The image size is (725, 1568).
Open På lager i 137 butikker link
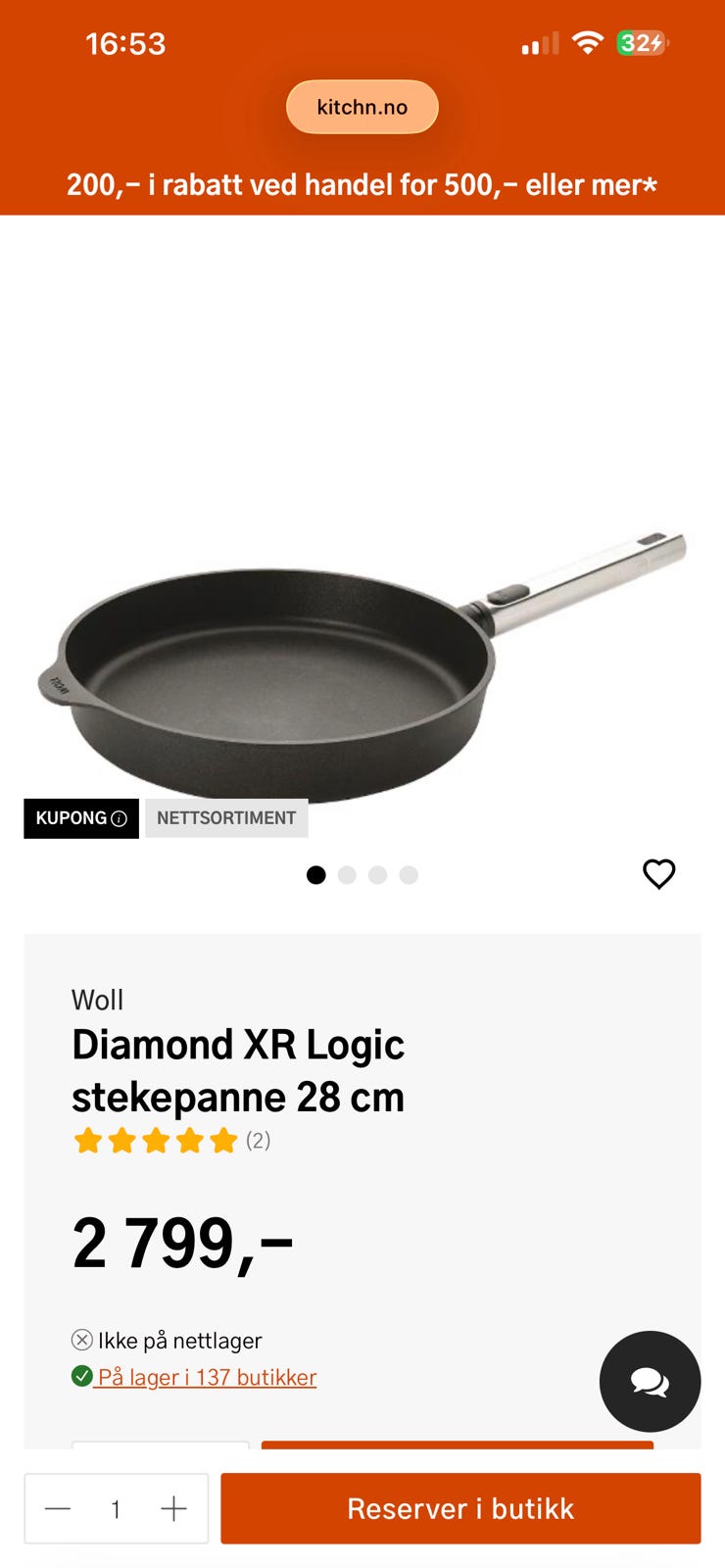207,1377
